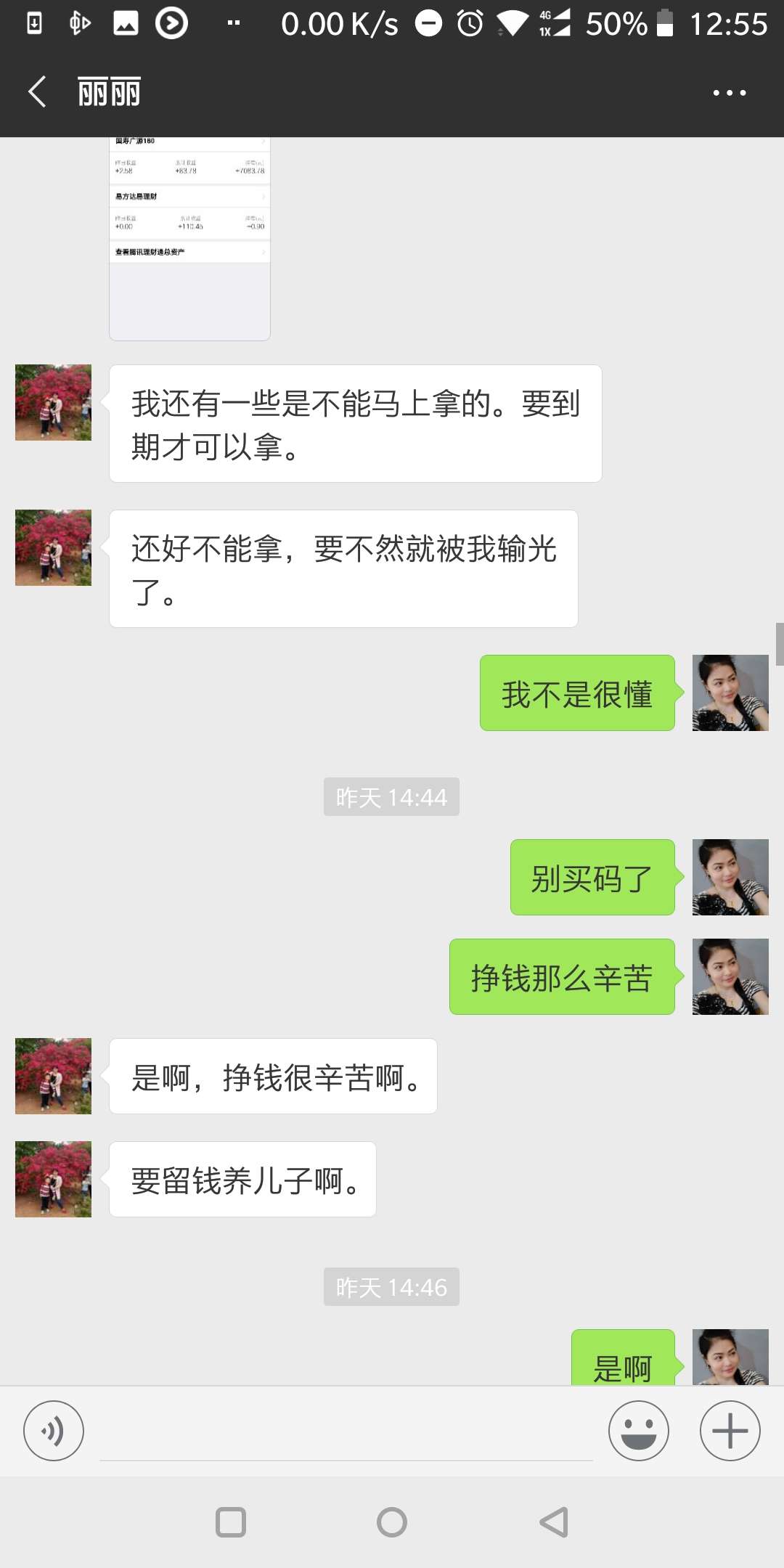Switch to voice message input

click(54, 1430)
